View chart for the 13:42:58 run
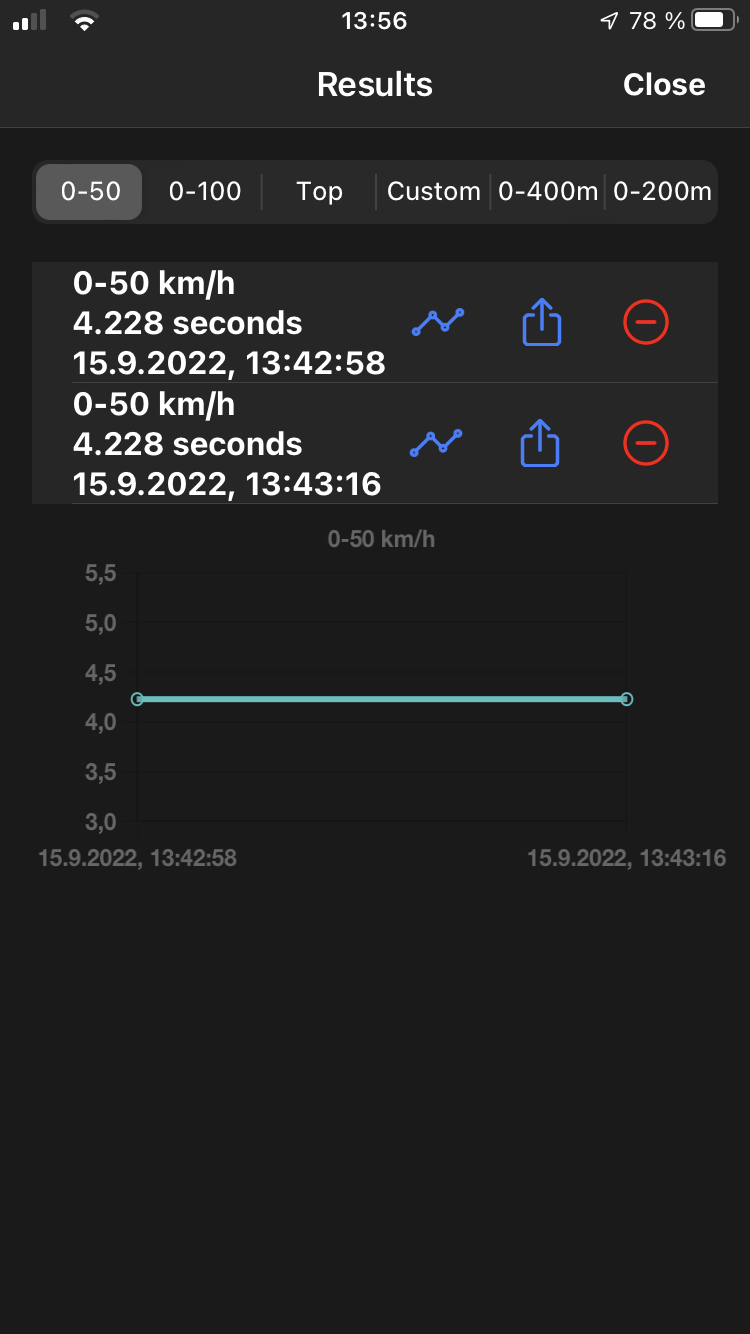 pos(438,322)
